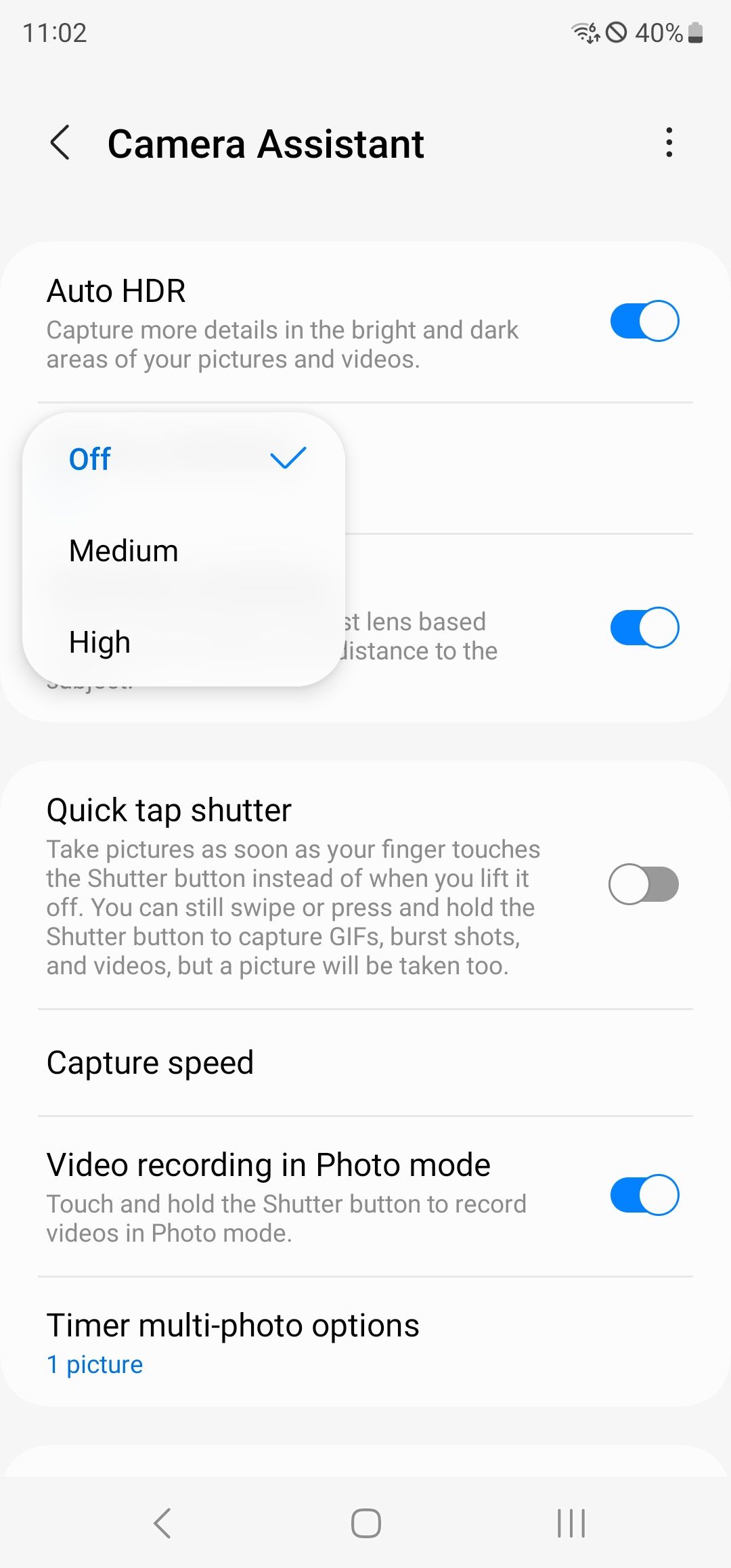Image resolution: width=731 pixels, height=1568 pixels.
Task: Toggle Video recording in Photo mode
Action: click(644, 1195)
